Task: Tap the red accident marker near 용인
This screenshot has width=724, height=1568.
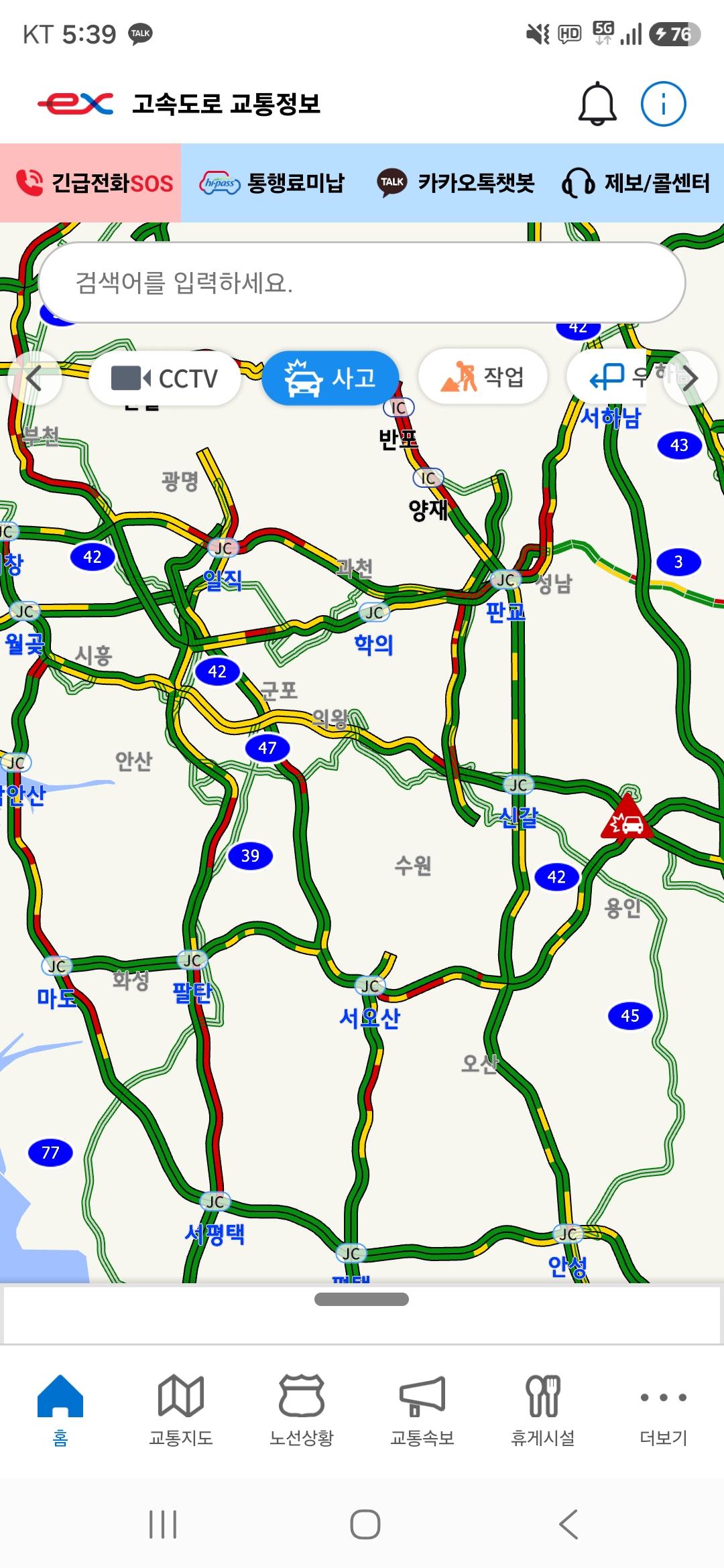Action: click(626, 818)
